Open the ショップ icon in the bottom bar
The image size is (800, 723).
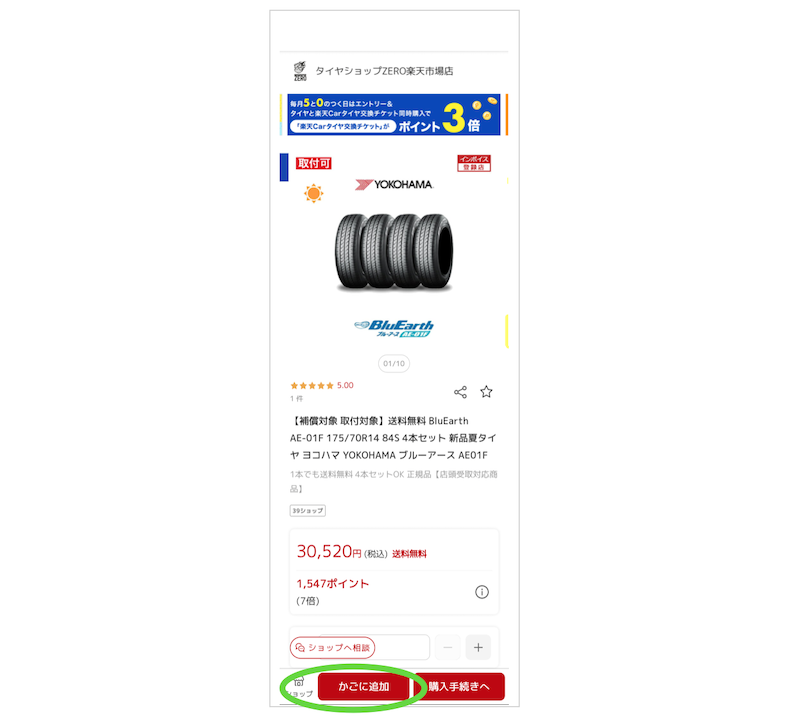tap(299, 686)
